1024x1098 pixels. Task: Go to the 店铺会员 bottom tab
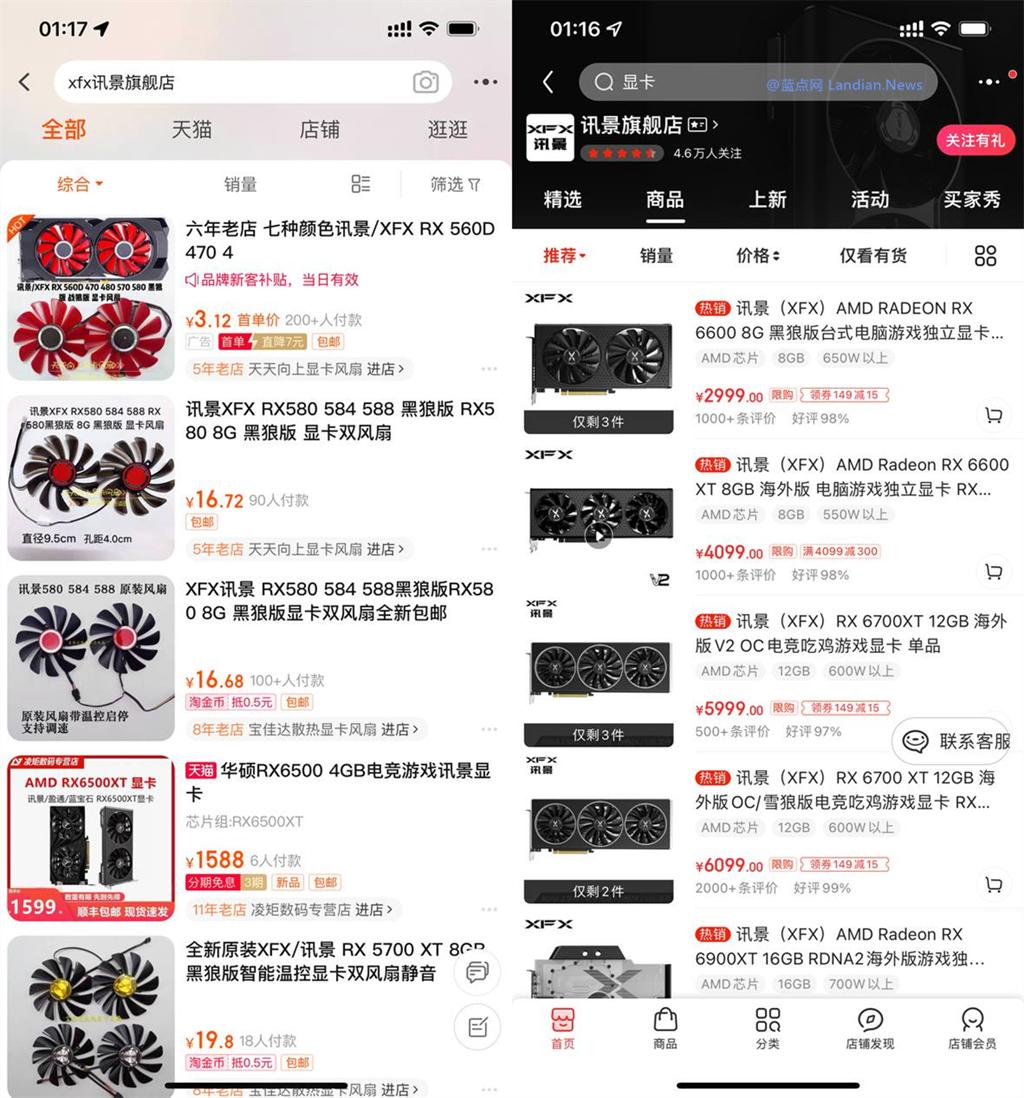click(972, 1028)
